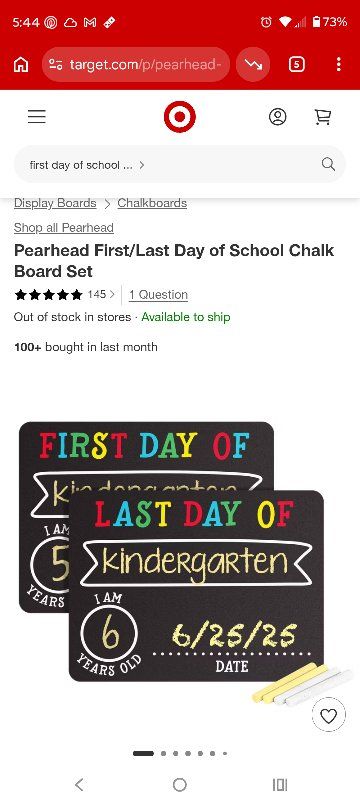Screen dimensions: 360x806
Task: View the shopping cart
Action: [322, 117]
